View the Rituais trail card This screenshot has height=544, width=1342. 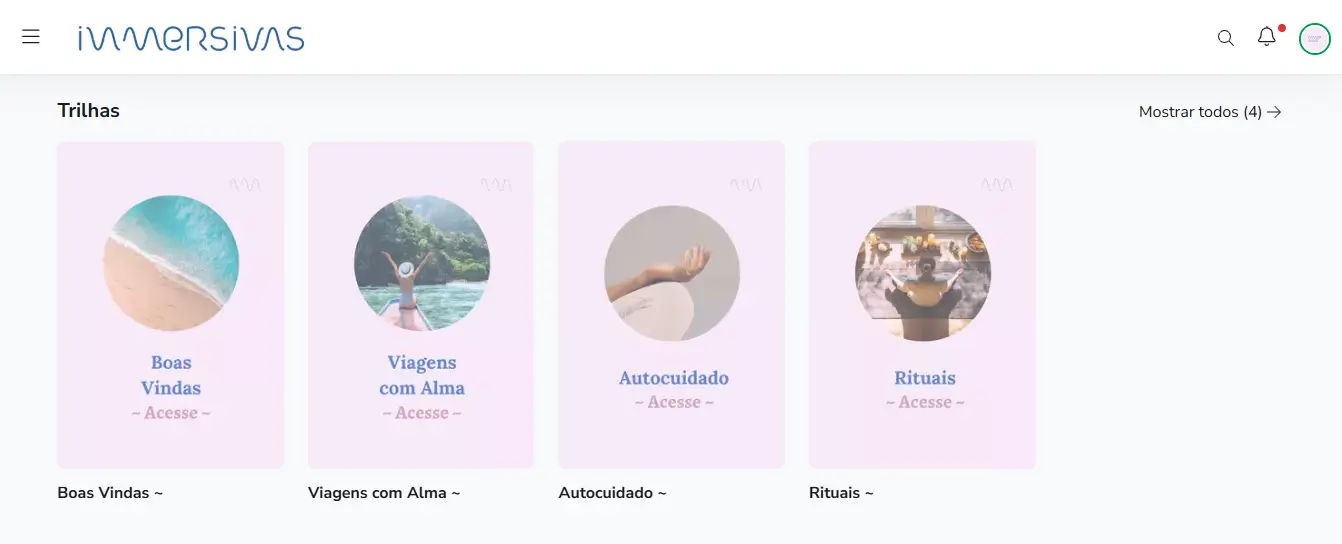pos(922,305)
